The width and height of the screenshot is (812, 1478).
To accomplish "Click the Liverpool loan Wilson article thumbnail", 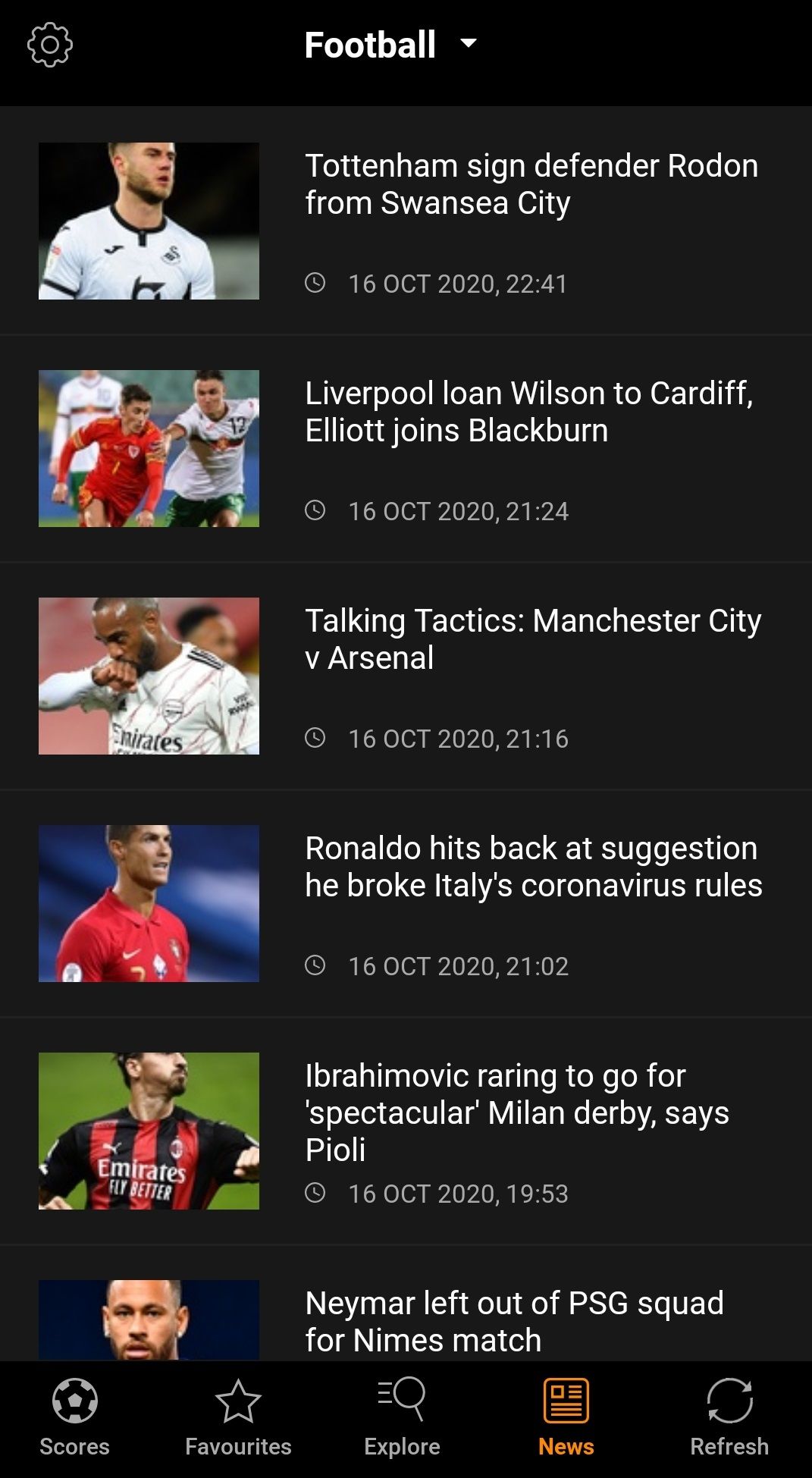I will coord(149,447).
